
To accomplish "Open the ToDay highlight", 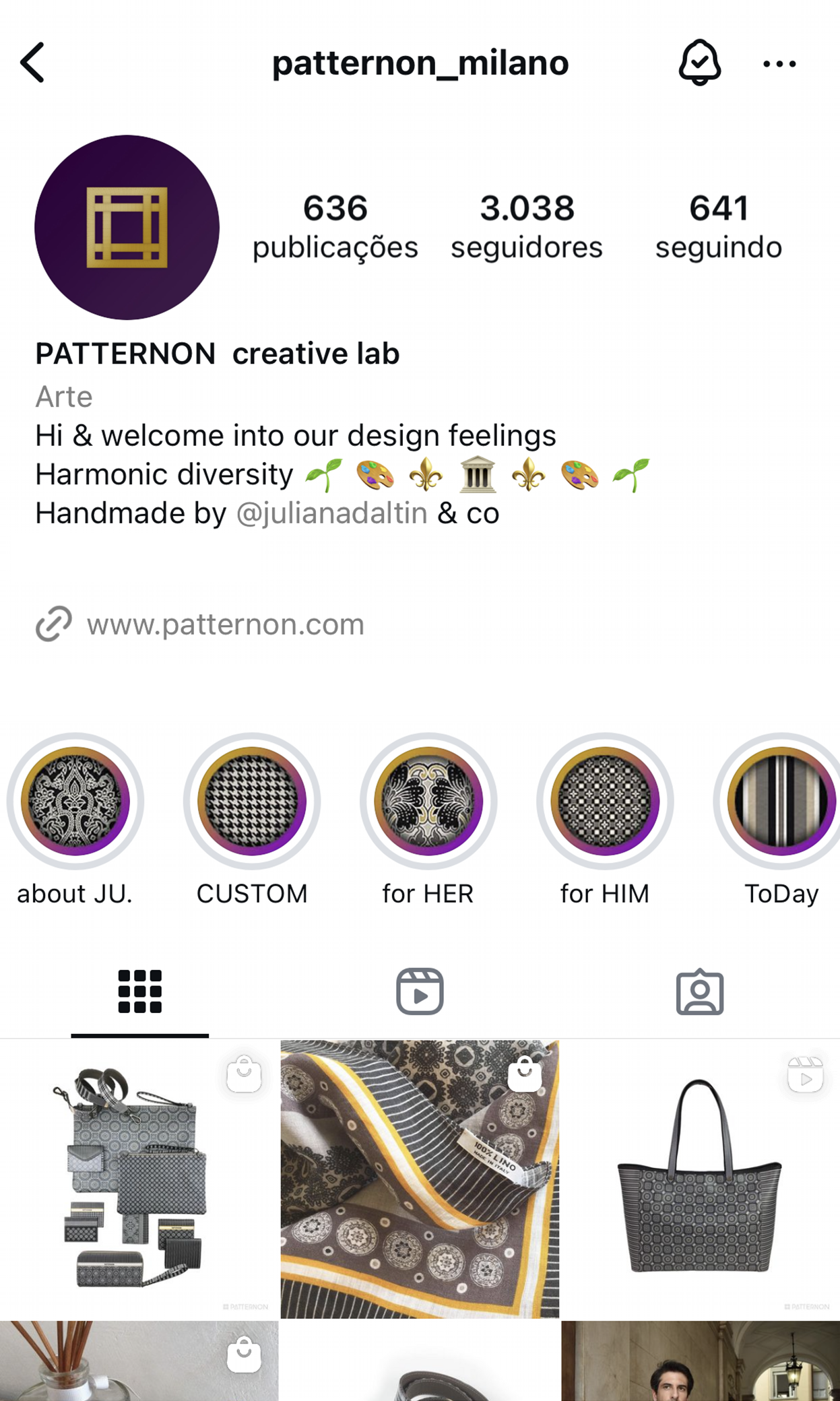I will (x=778, y=801).
